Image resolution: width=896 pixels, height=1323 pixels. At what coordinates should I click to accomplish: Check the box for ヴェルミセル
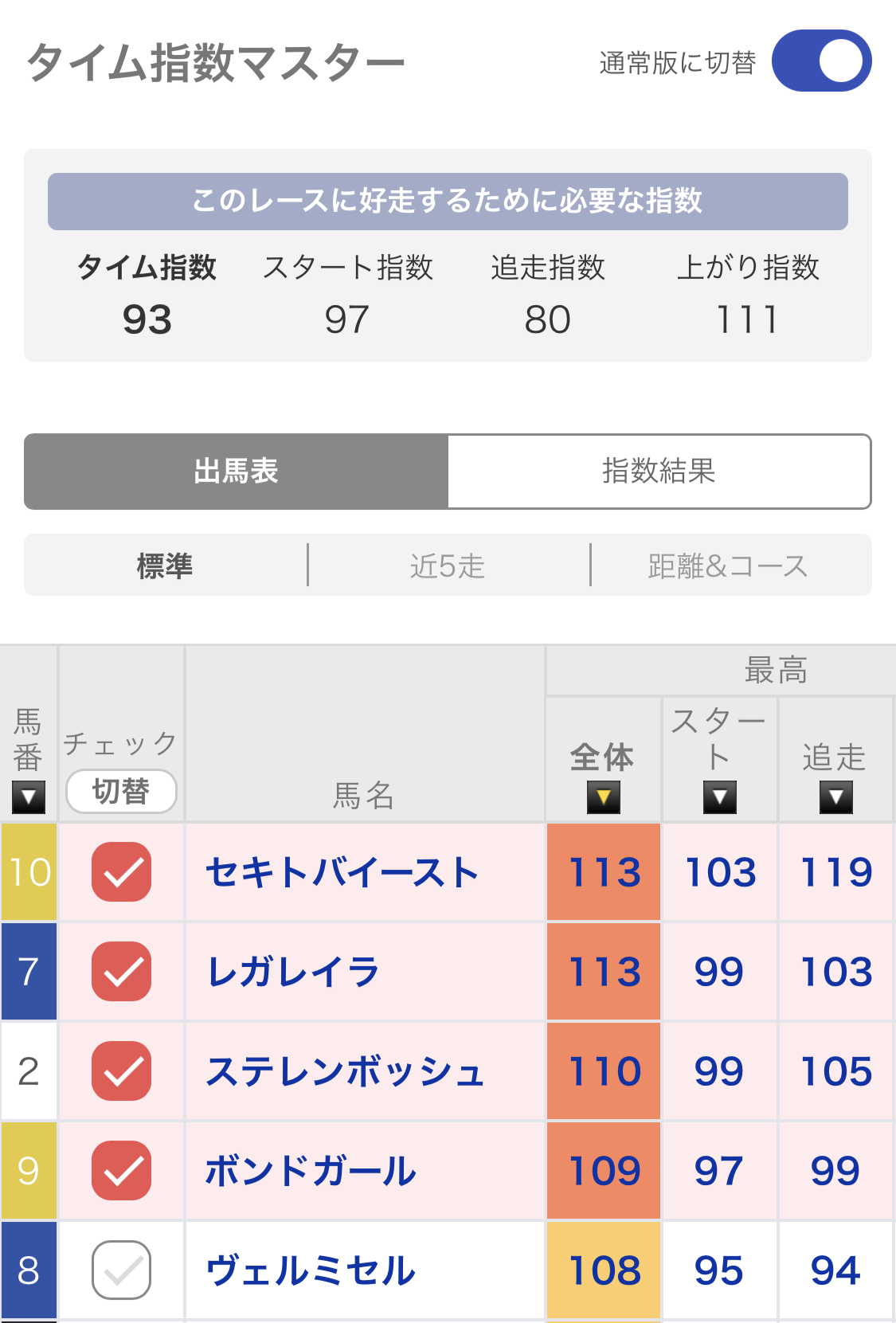pyautogui.click(x=121, y=1270)
